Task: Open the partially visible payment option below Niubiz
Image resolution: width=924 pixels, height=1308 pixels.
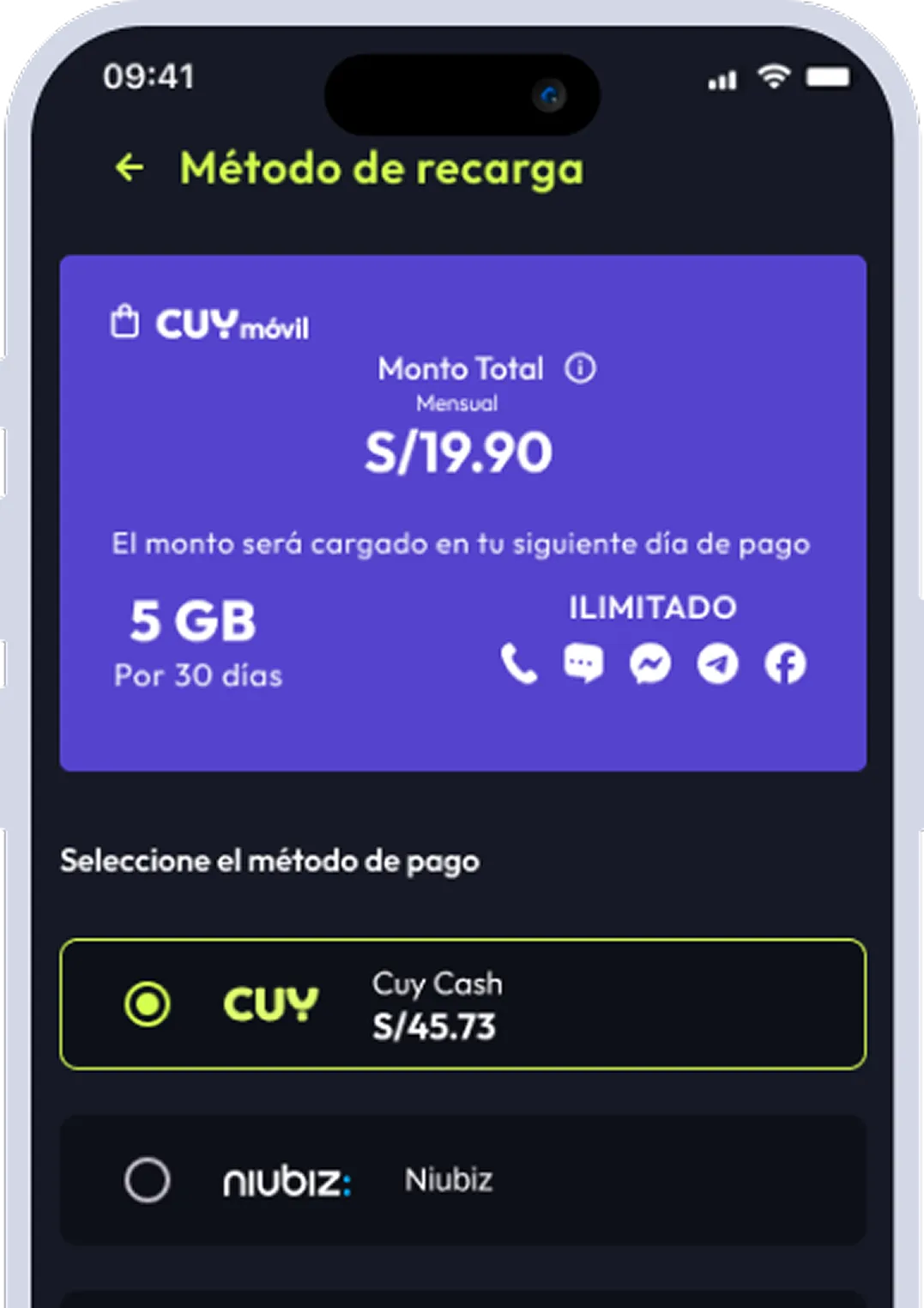Action: pyautogui.click(x=462, y=1296)
